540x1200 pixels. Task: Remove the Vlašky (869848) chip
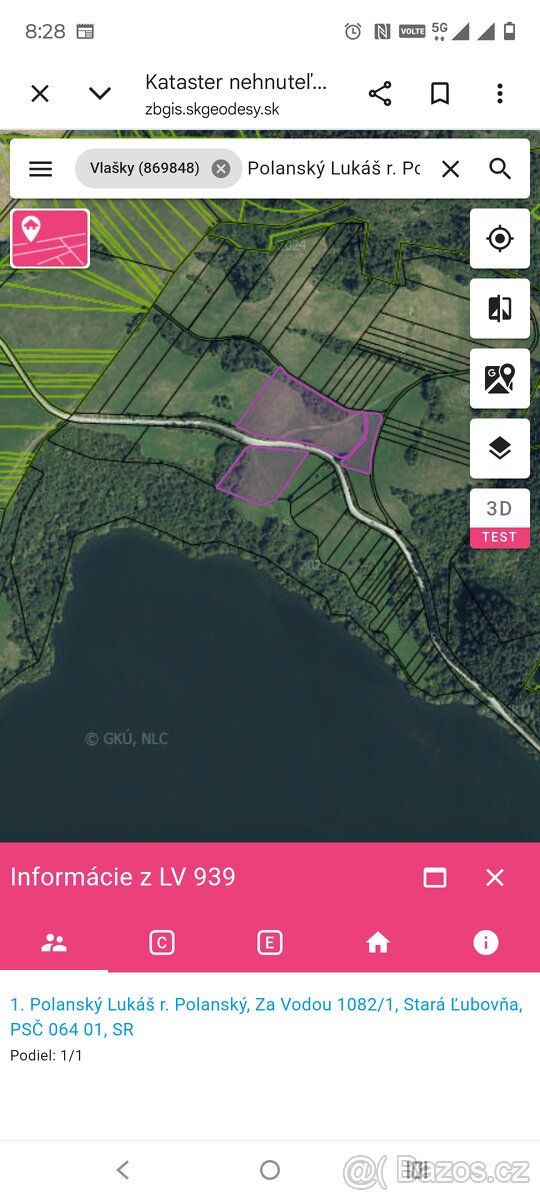(x=221, y=169)
